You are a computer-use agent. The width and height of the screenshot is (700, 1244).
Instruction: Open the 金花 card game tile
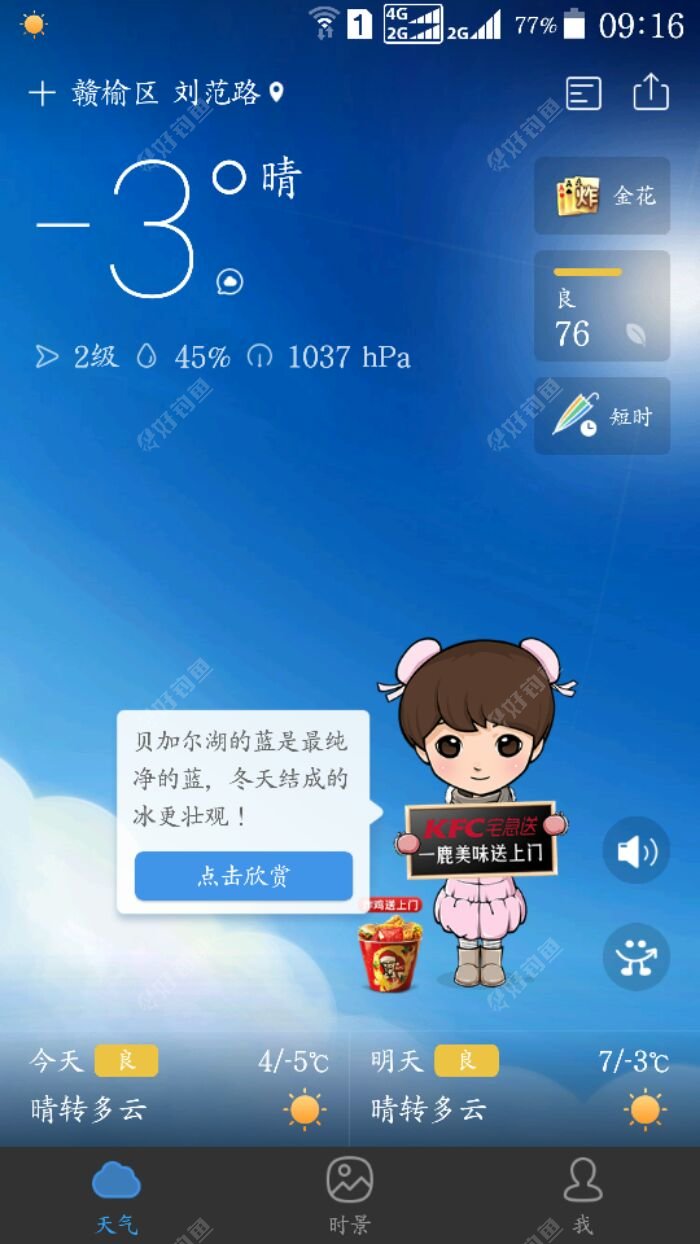tap(602, 196)
